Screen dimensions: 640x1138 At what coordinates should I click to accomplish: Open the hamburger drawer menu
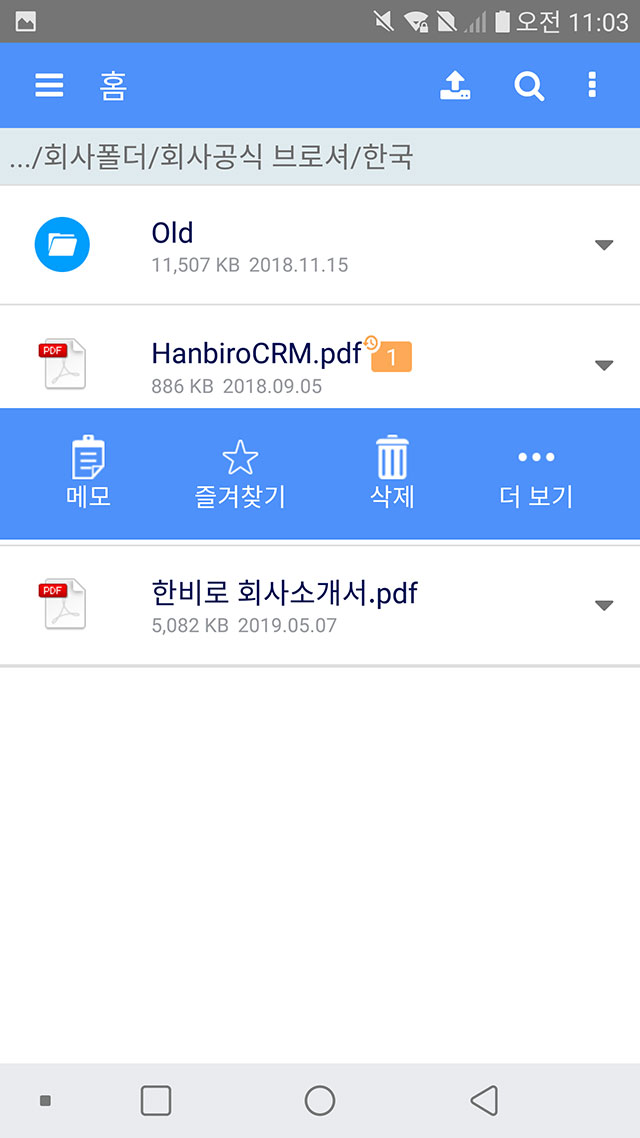coord(49,86)
